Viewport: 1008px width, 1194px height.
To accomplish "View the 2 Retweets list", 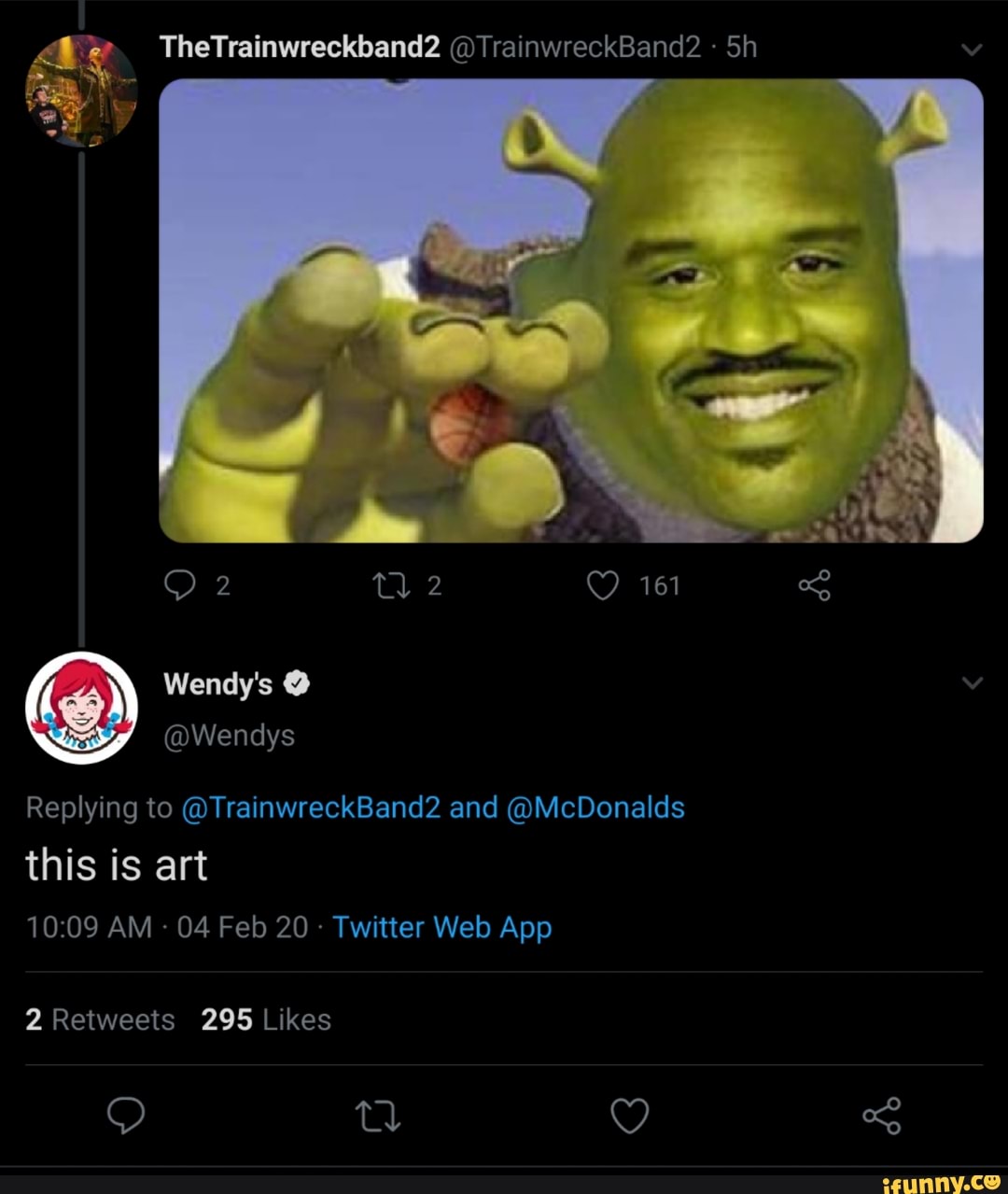I will click(x=100, y=1019).
